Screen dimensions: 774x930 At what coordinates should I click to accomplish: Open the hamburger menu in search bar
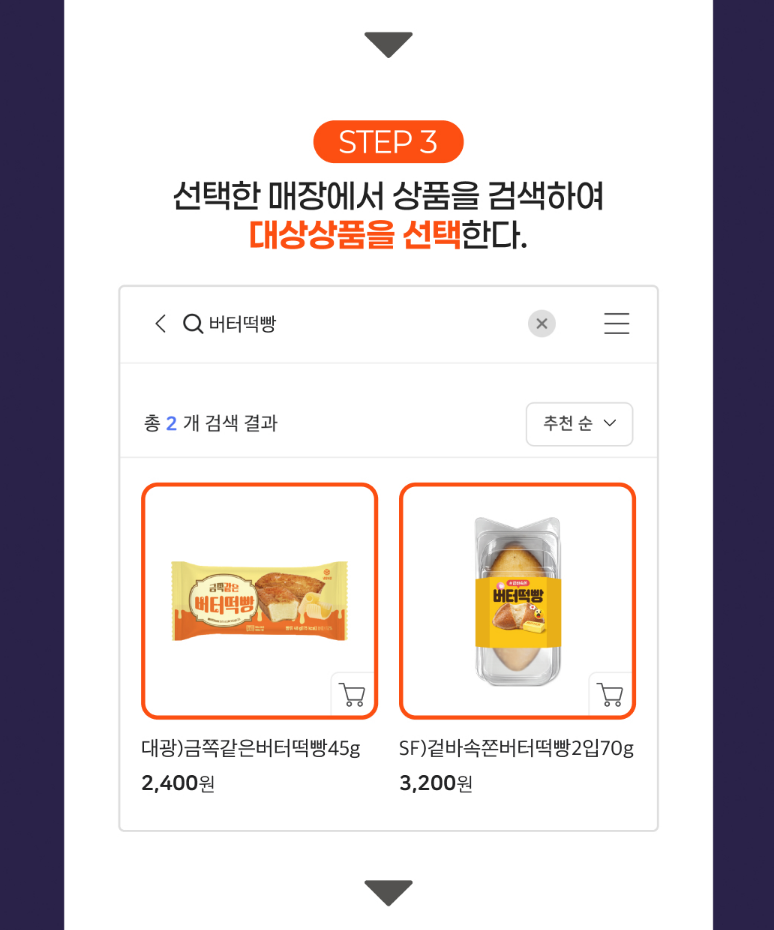pos(616,323)
